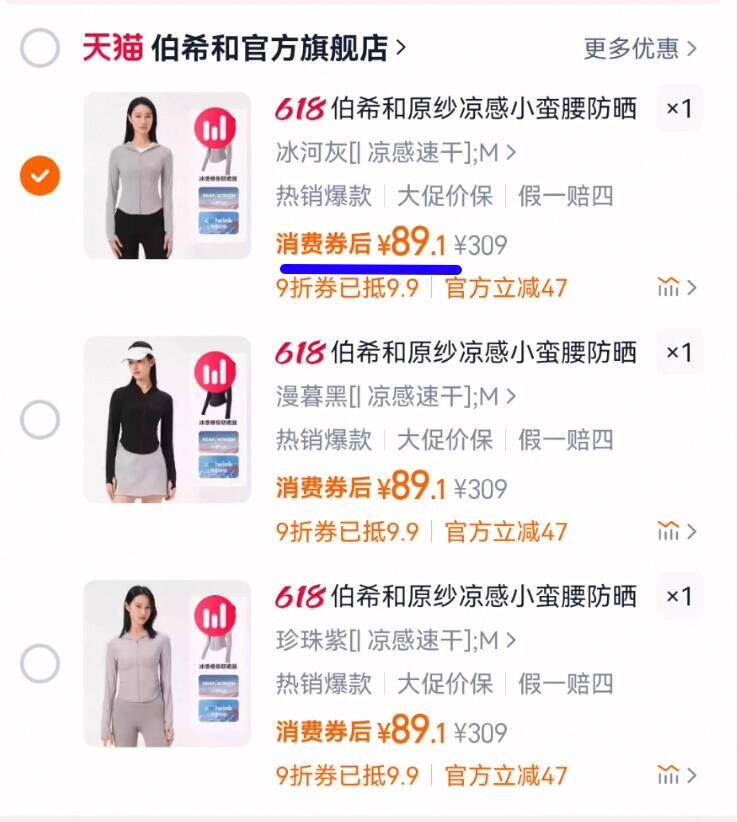The image size is (737, 822).
Task: Adjust quantity of the 漫暮黑 jacket
Action: 679,352
